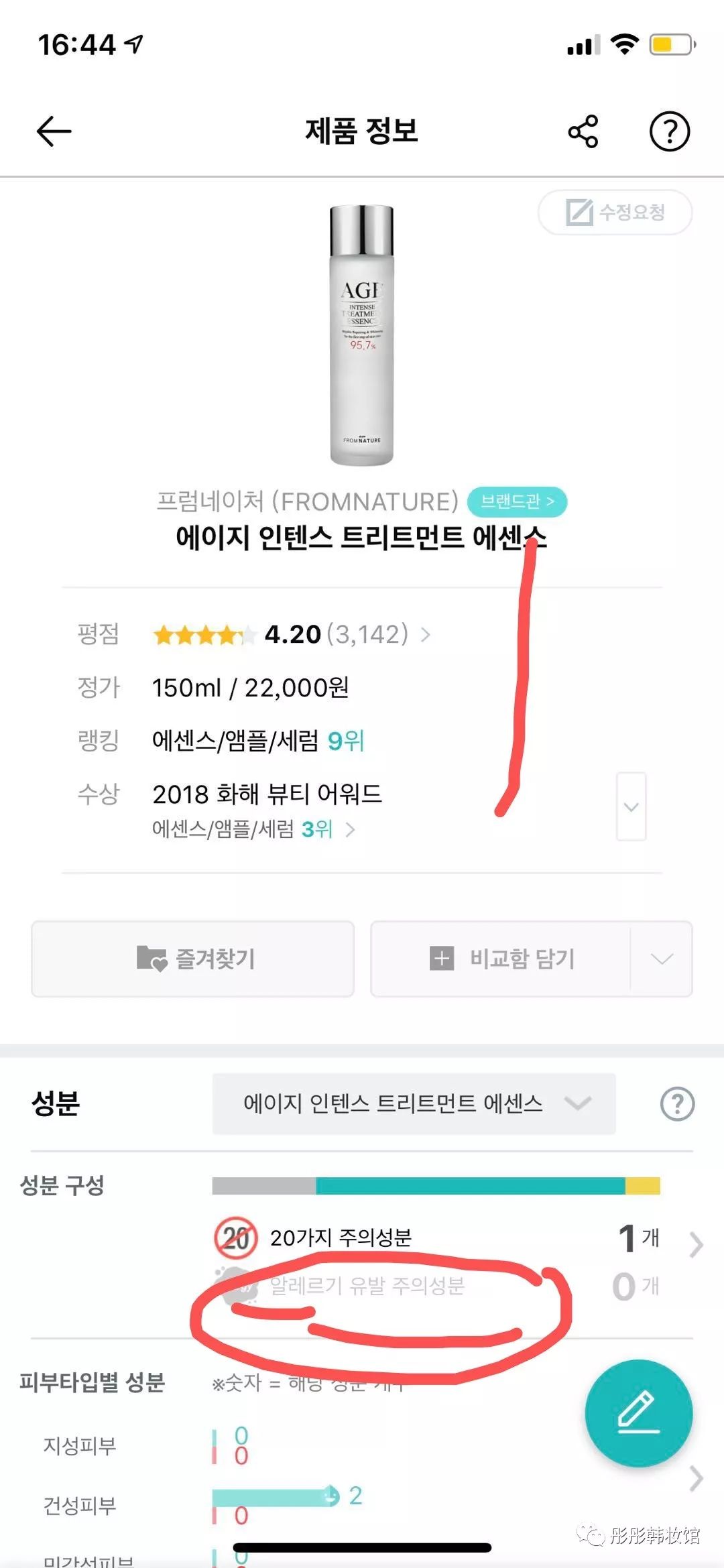Tap the 수정요청 edit request button
Viewport: 724px width, 1568px height.
point(615,213)
